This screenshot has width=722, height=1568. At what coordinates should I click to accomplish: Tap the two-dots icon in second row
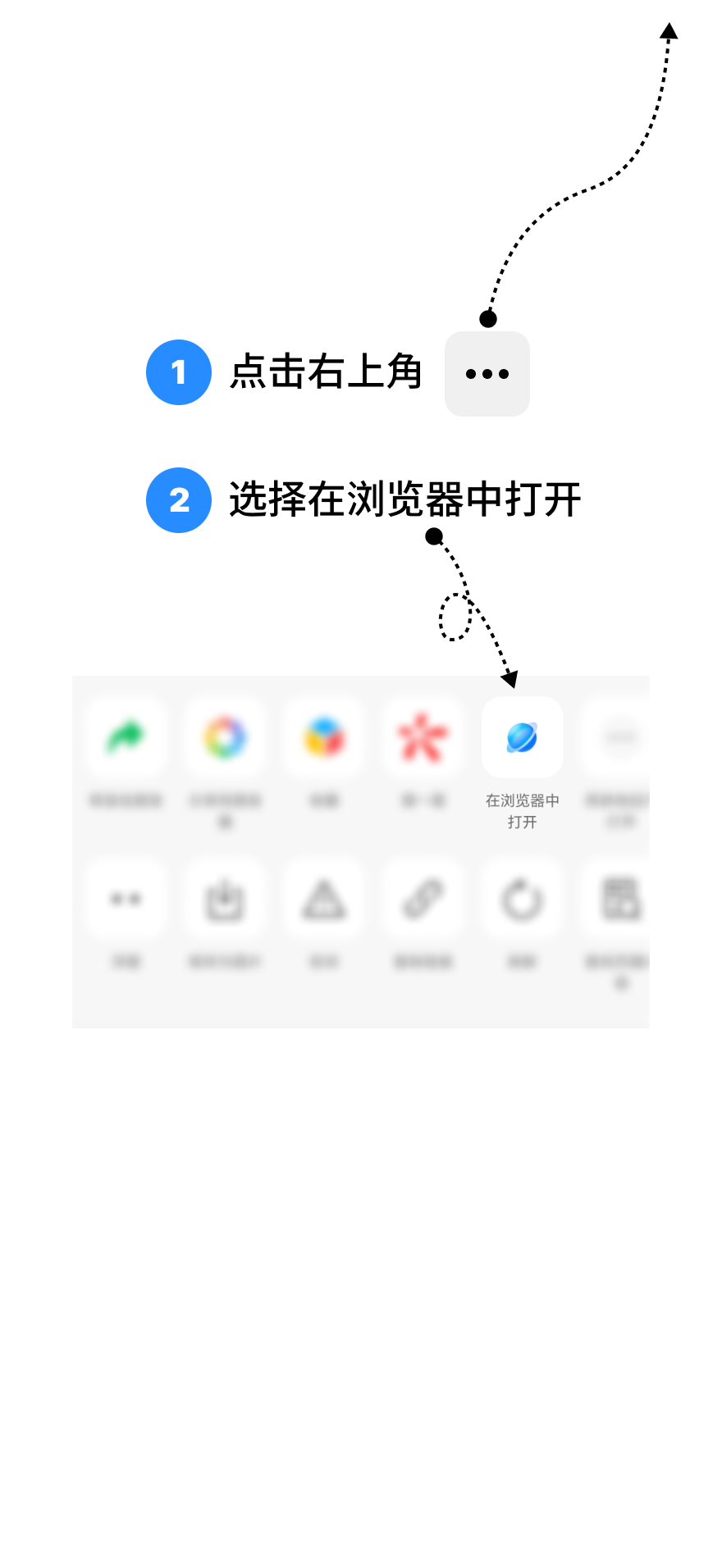pyautogui.click(x=125, y=900)
